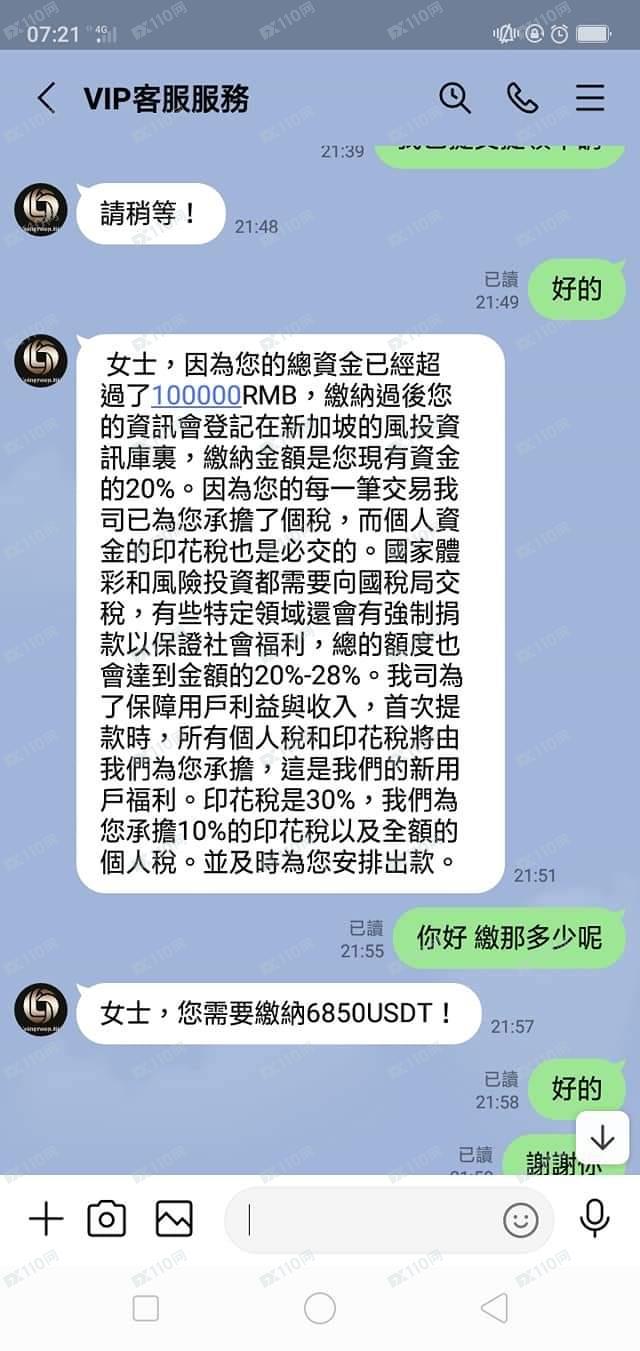Go to the home screen

pos(320,1308)
